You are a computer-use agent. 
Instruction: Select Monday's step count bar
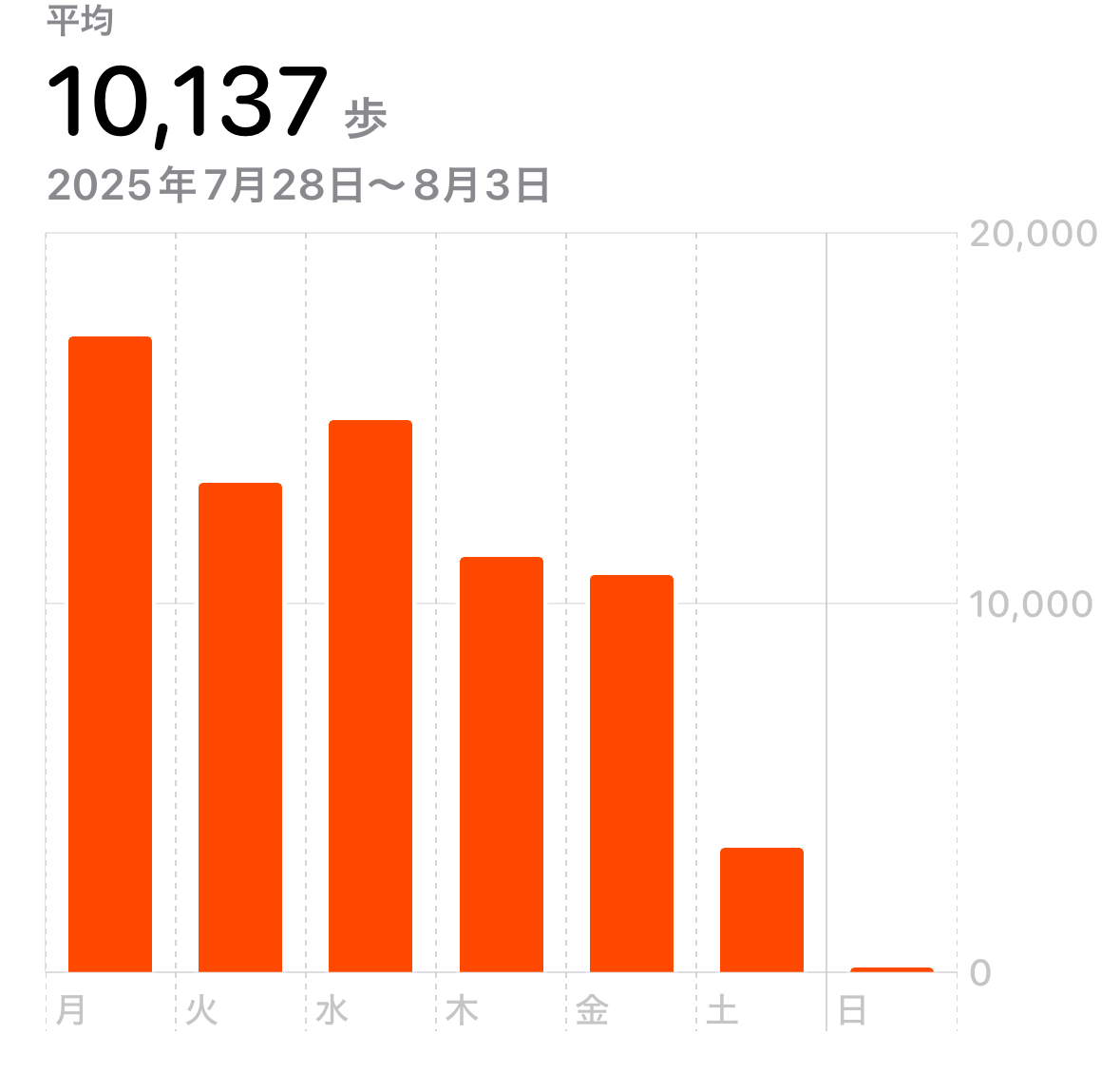coord(110,654)
